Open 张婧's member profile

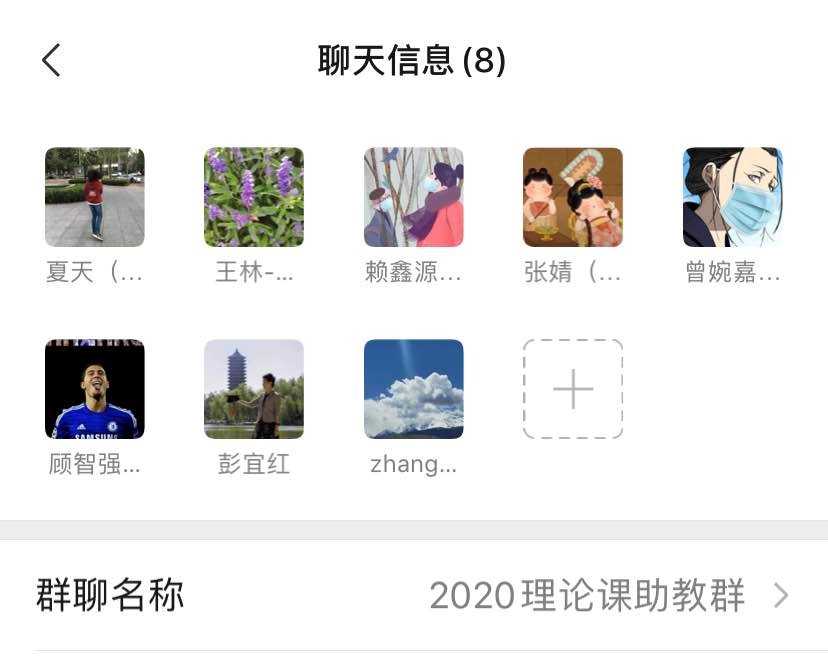[x=573, y=197]
